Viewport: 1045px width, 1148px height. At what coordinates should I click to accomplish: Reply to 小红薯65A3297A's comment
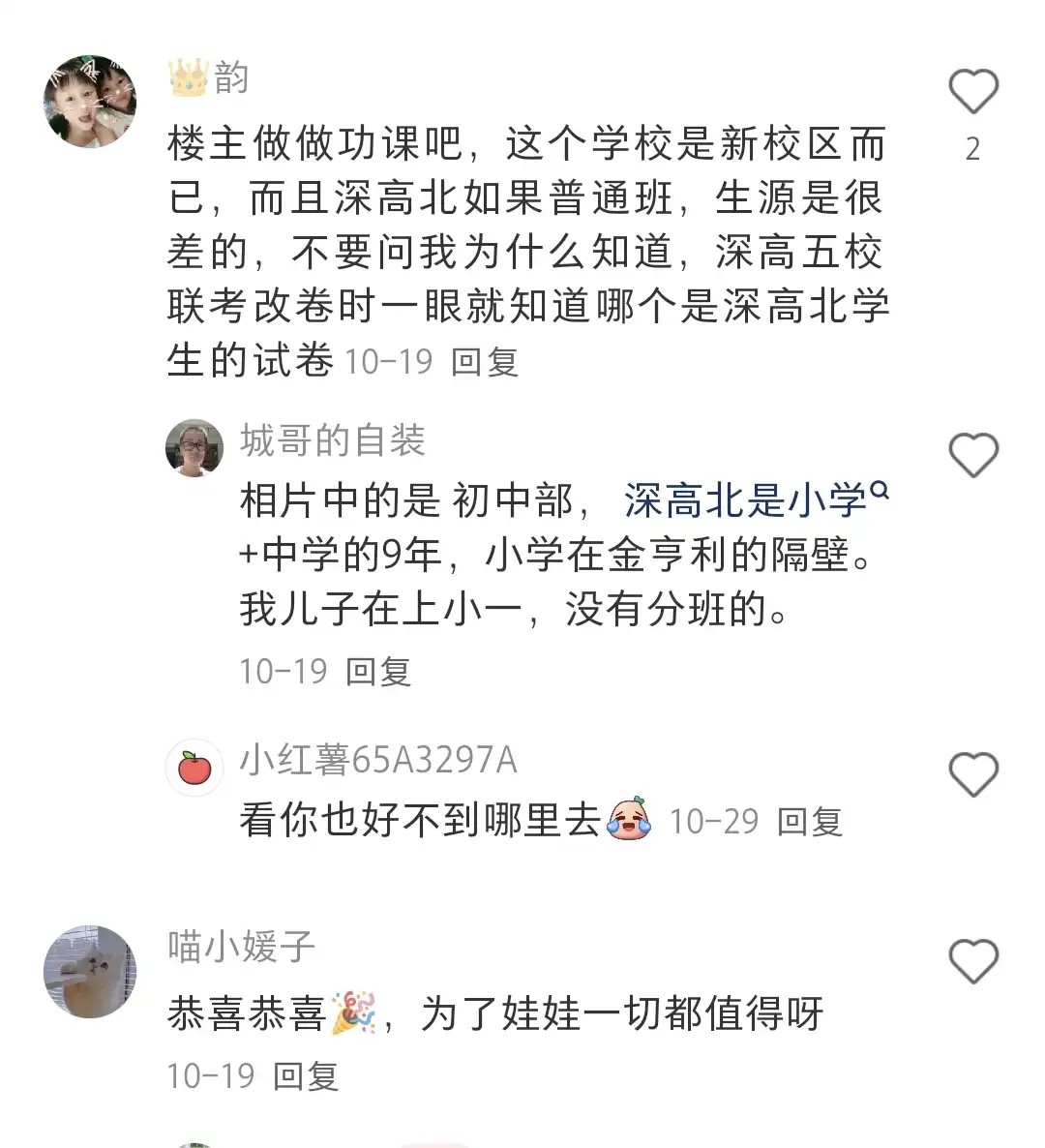[x=810, y=822]
